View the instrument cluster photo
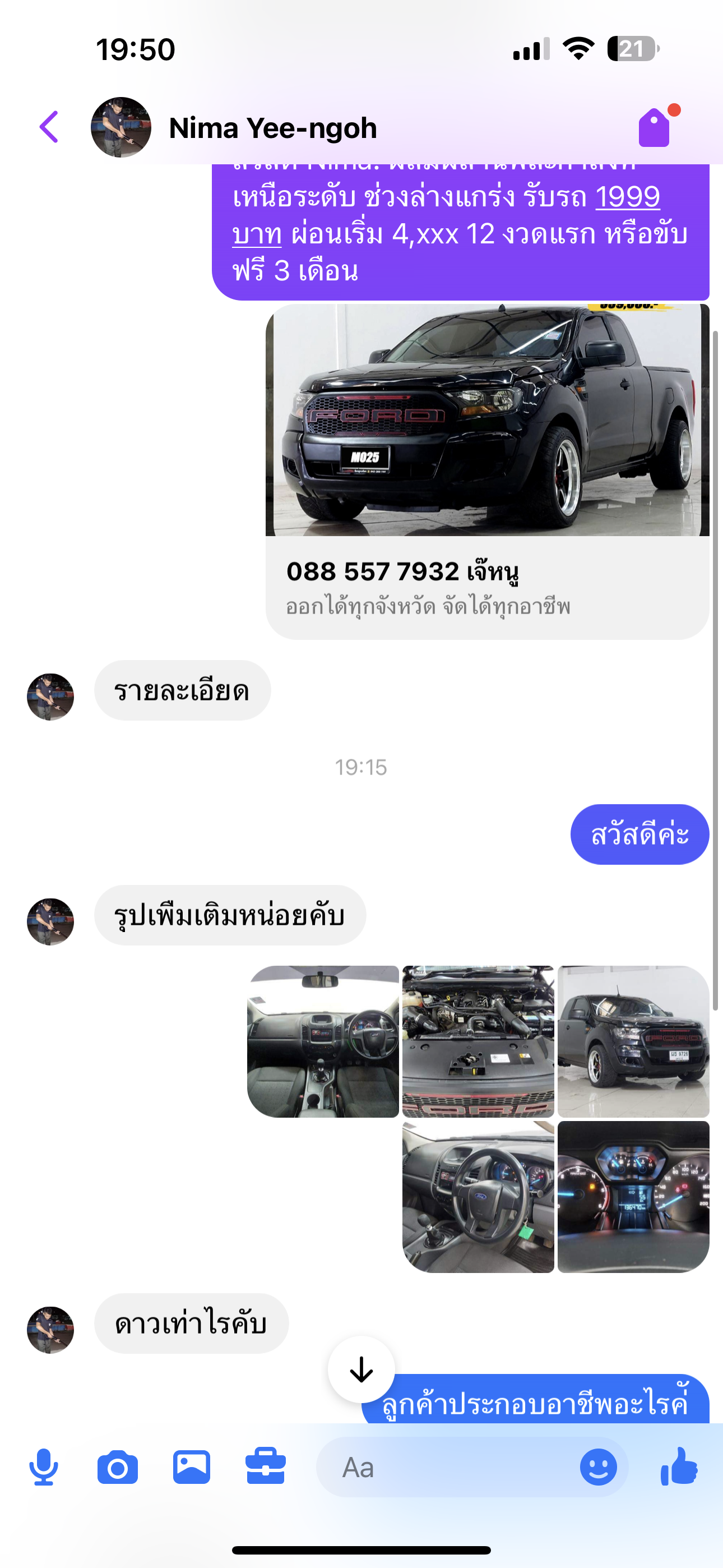723x1568 pixels. [633, 1197]
